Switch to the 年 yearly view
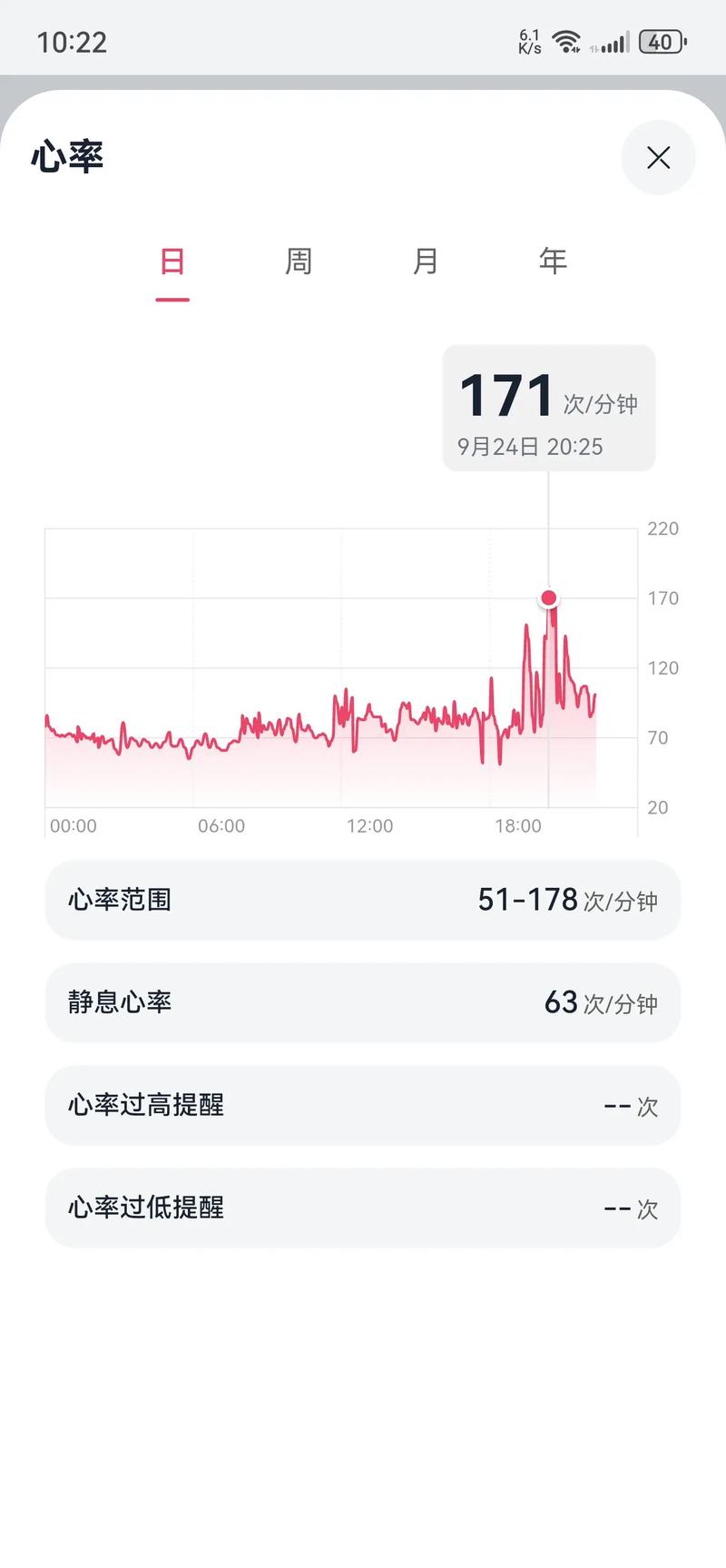 tap(553, 261)
